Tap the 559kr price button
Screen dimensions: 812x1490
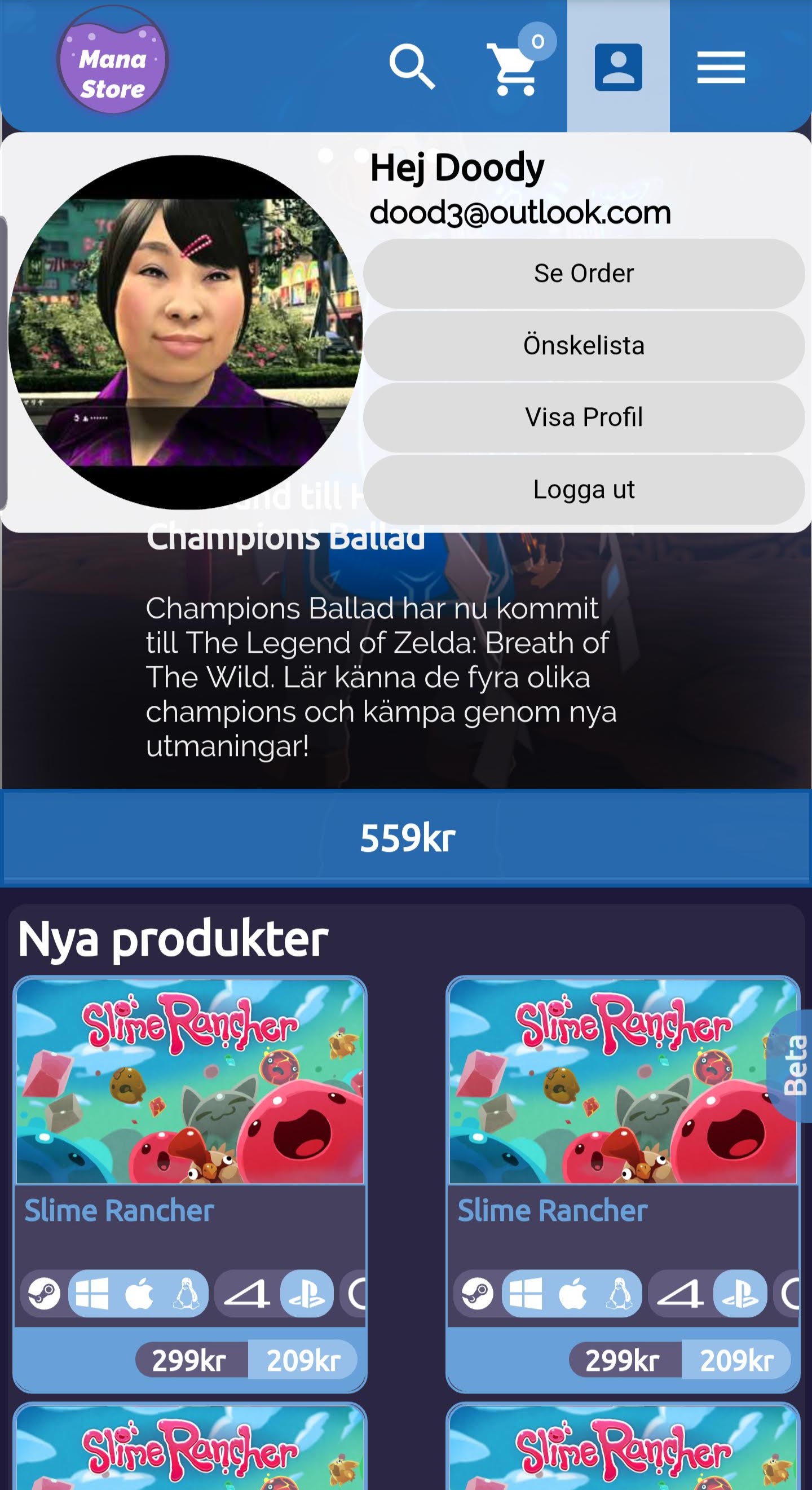407,838
